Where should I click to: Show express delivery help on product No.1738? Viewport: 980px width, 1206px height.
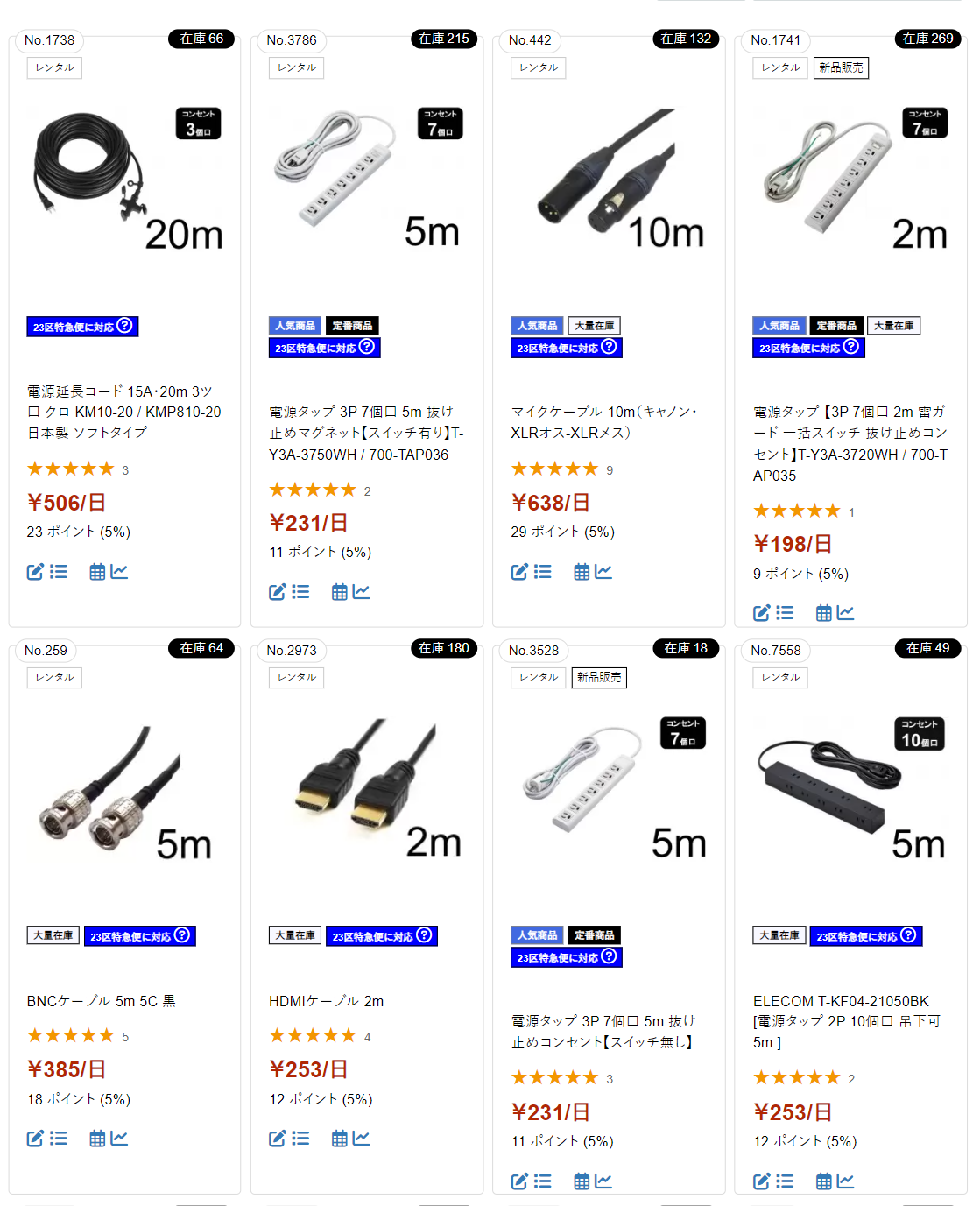tap(125, 326)
